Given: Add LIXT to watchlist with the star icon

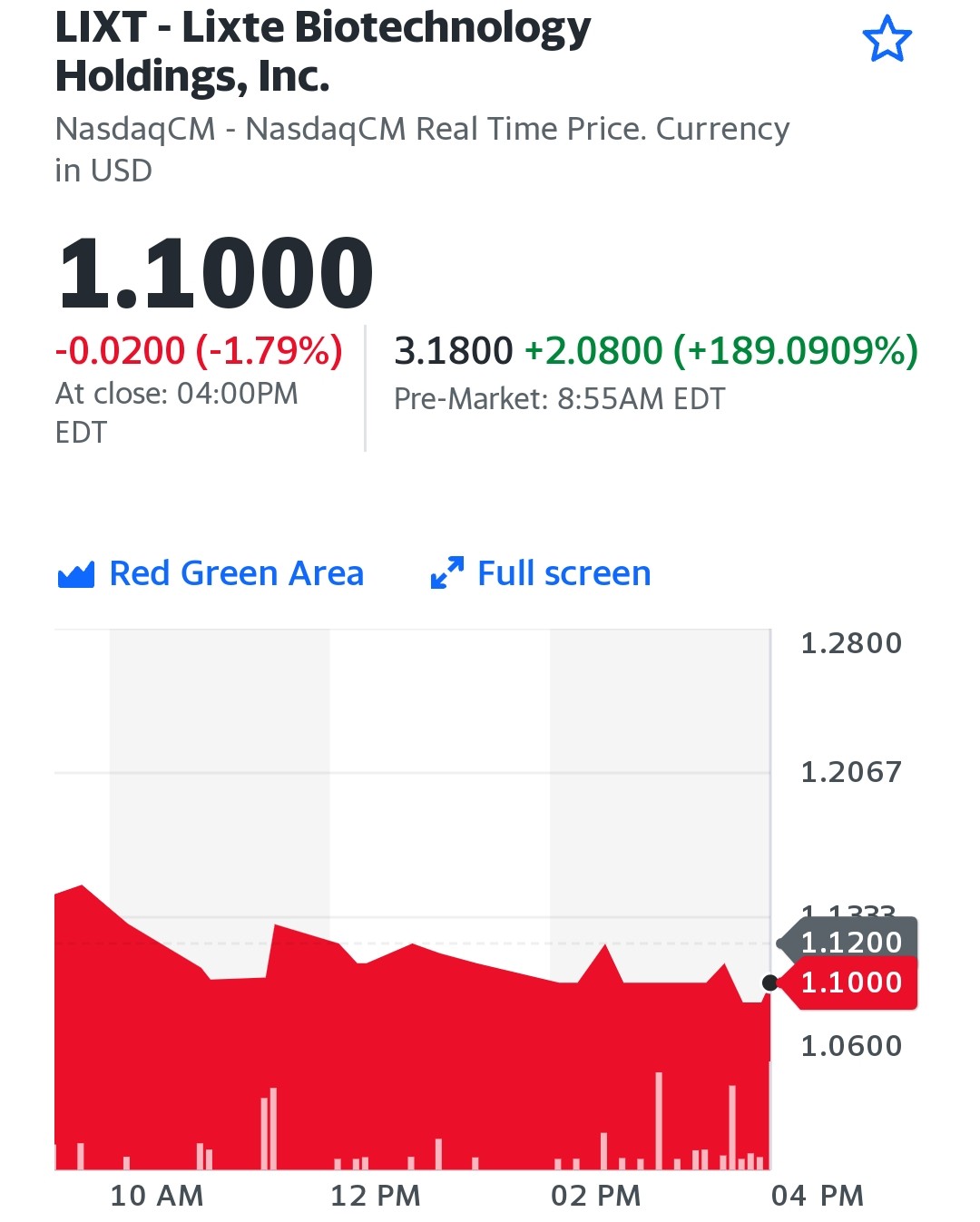Looking at the screenshot, I should [x=887, y=39].
